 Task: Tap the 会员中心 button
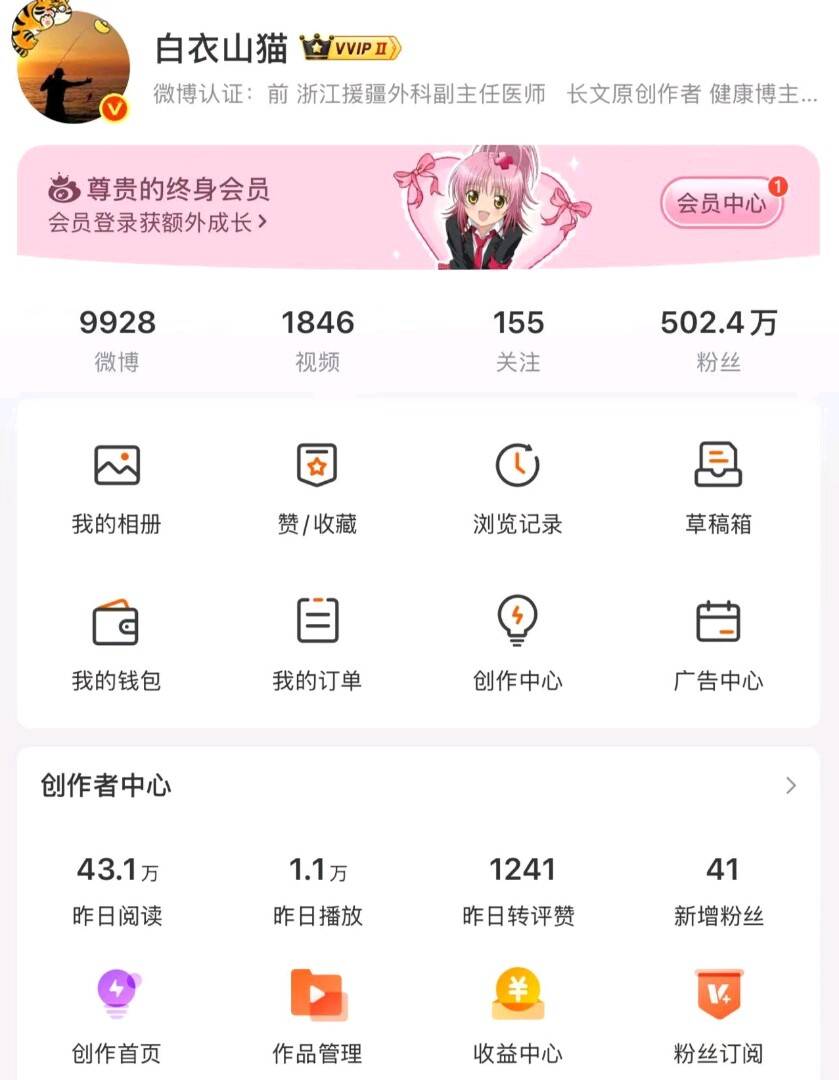click(721, 204)
